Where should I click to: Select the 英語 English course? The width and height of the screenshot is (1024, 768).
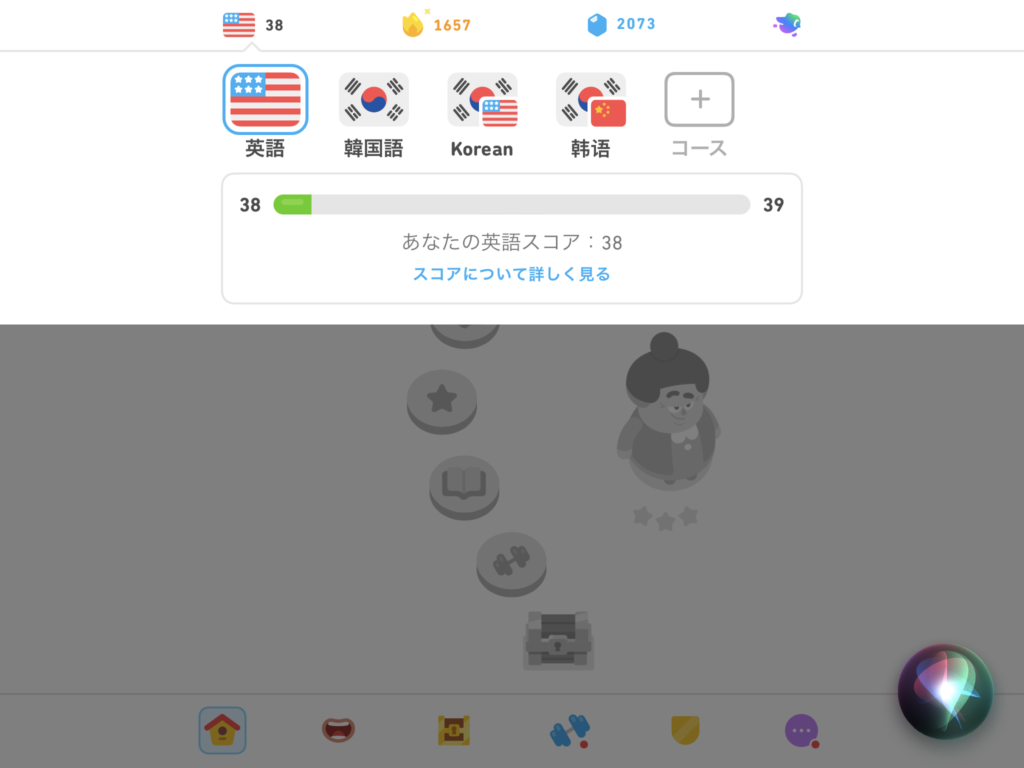(x=265, y=100)
